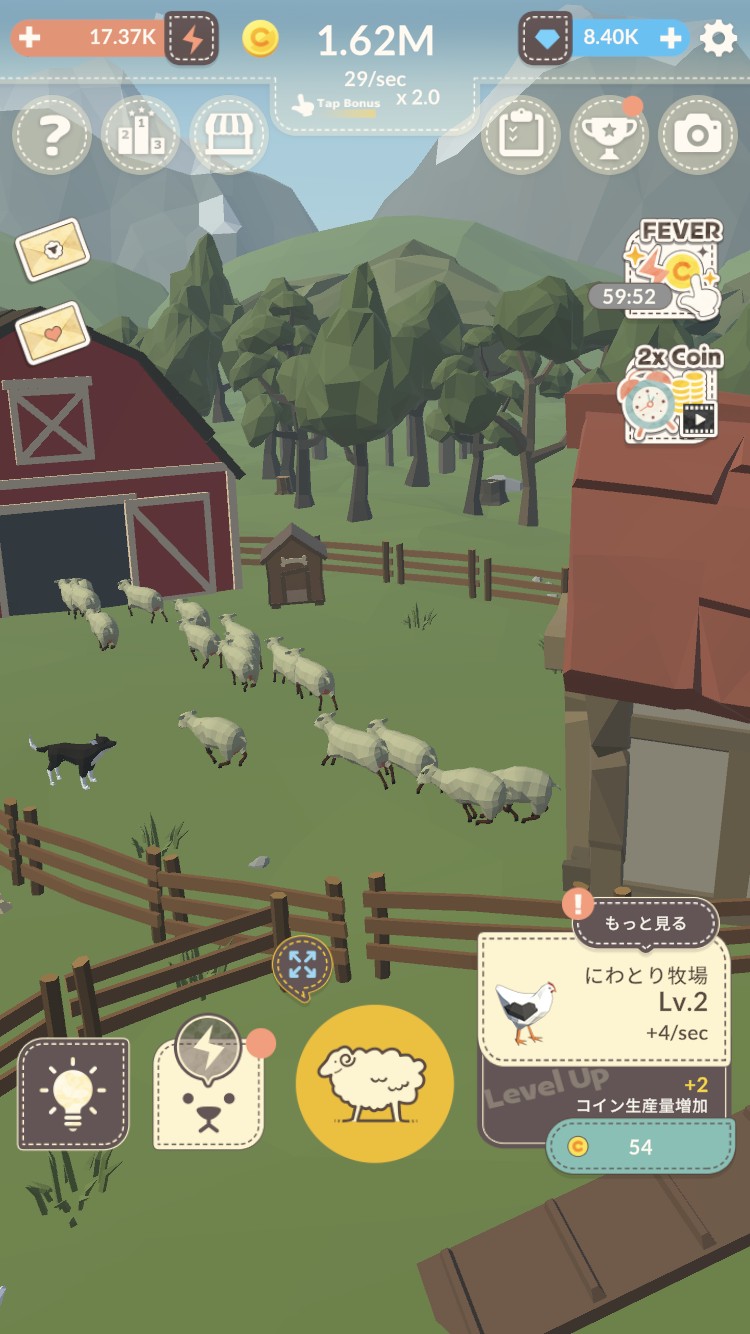Open the lightbulb hints
Viewport: 750px width, 1334px height.
pos(74,1094)
